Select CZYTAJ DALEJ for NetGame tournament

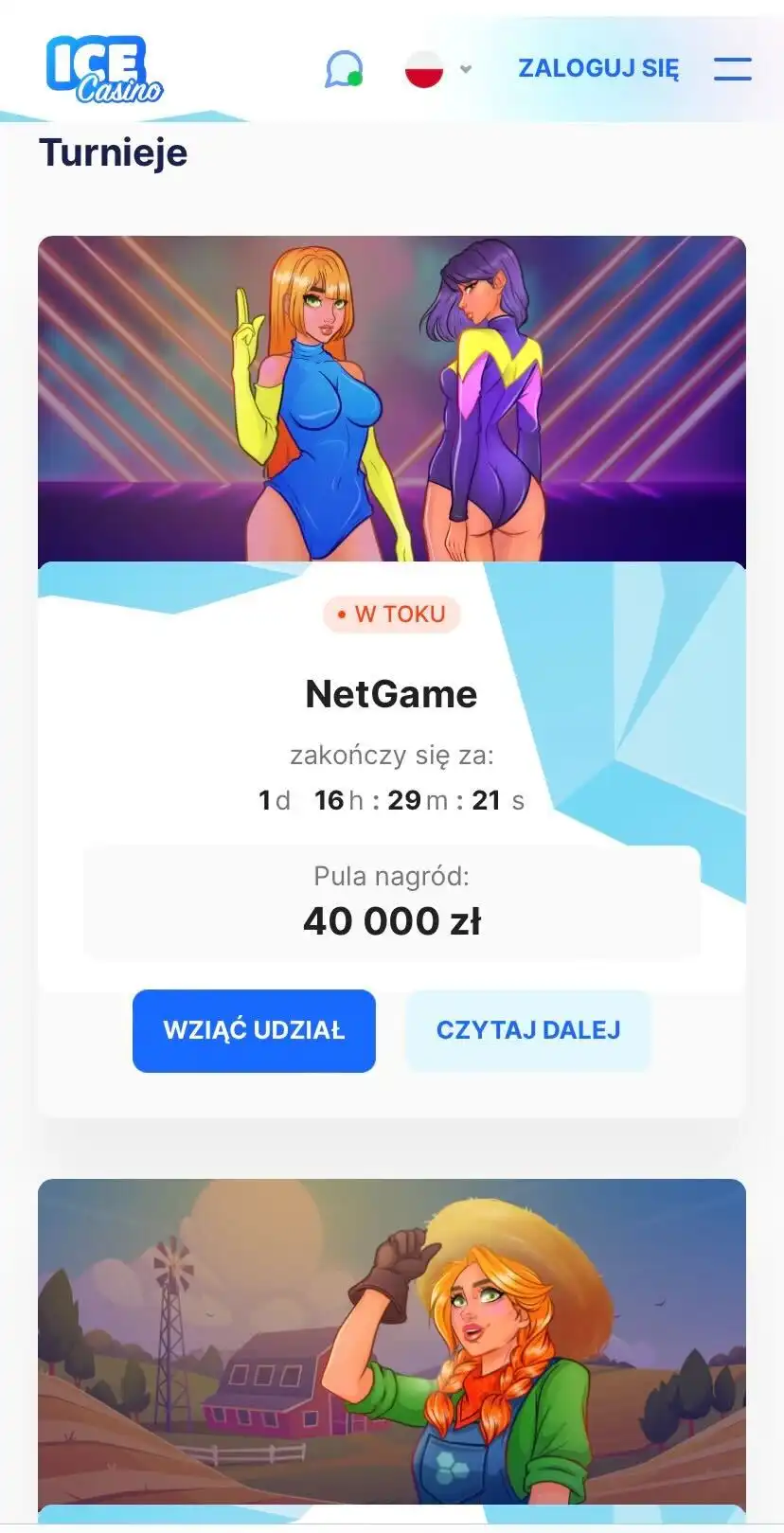click(527, 1030)
